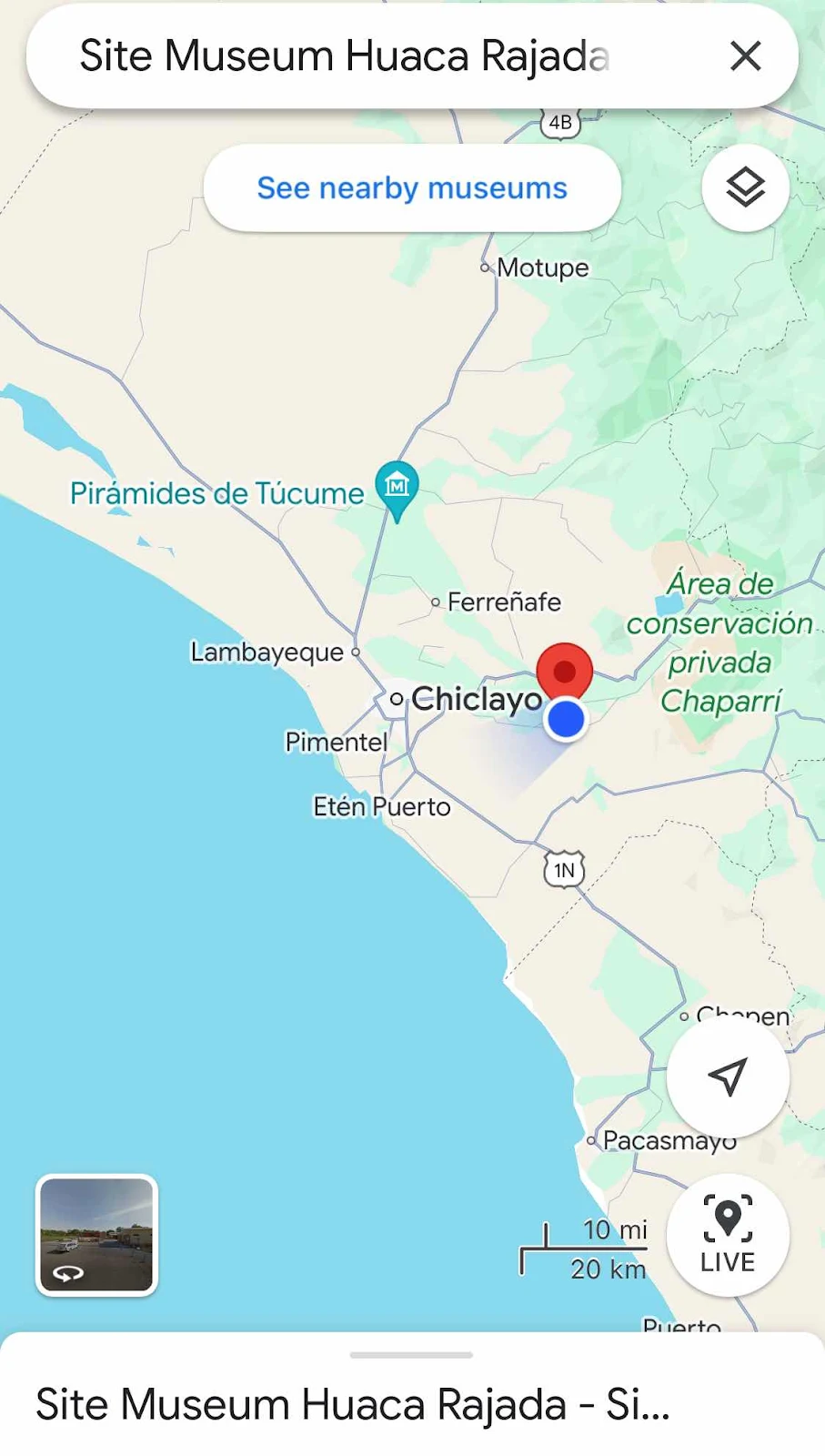Screen dimensions: 825x1456
Task: Open the Street View thumbnail
Action: pos(96,1235)
